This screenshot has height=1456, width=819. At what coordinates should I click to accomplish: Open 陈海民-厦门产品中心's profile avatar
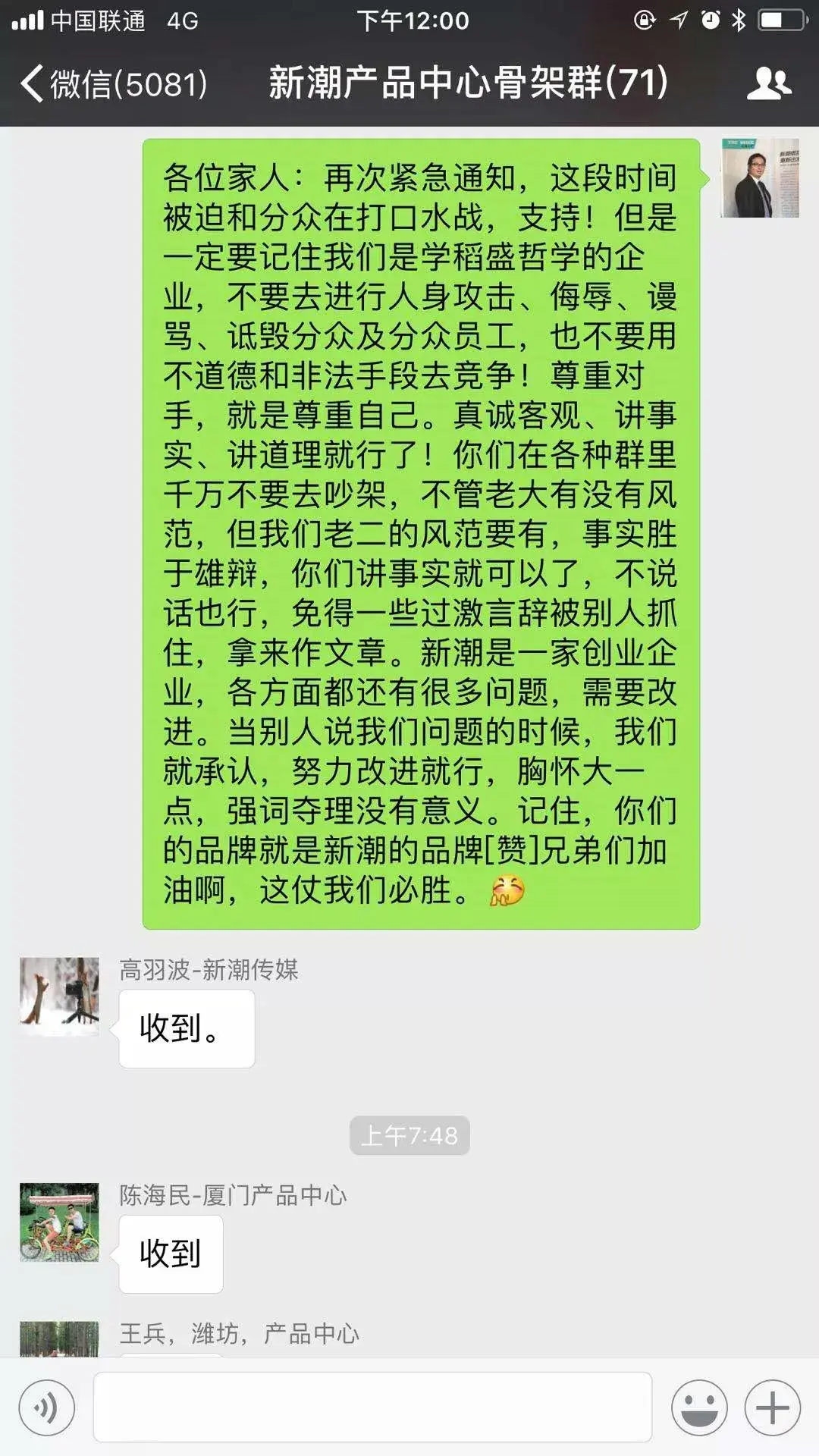coord(59,1222)
